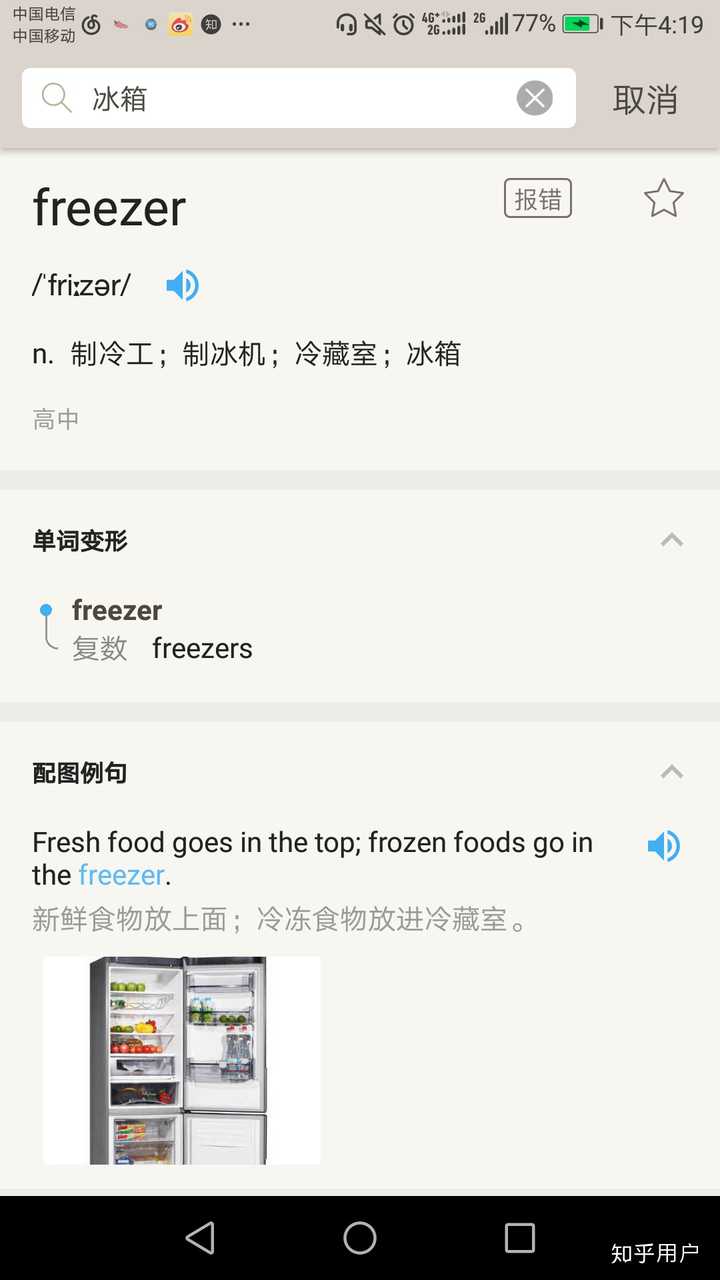Tap the battery level indicator showing 77%
The height and width of the screenshot is (1280, 720).
pyautogui.click(x=536, y=21)
